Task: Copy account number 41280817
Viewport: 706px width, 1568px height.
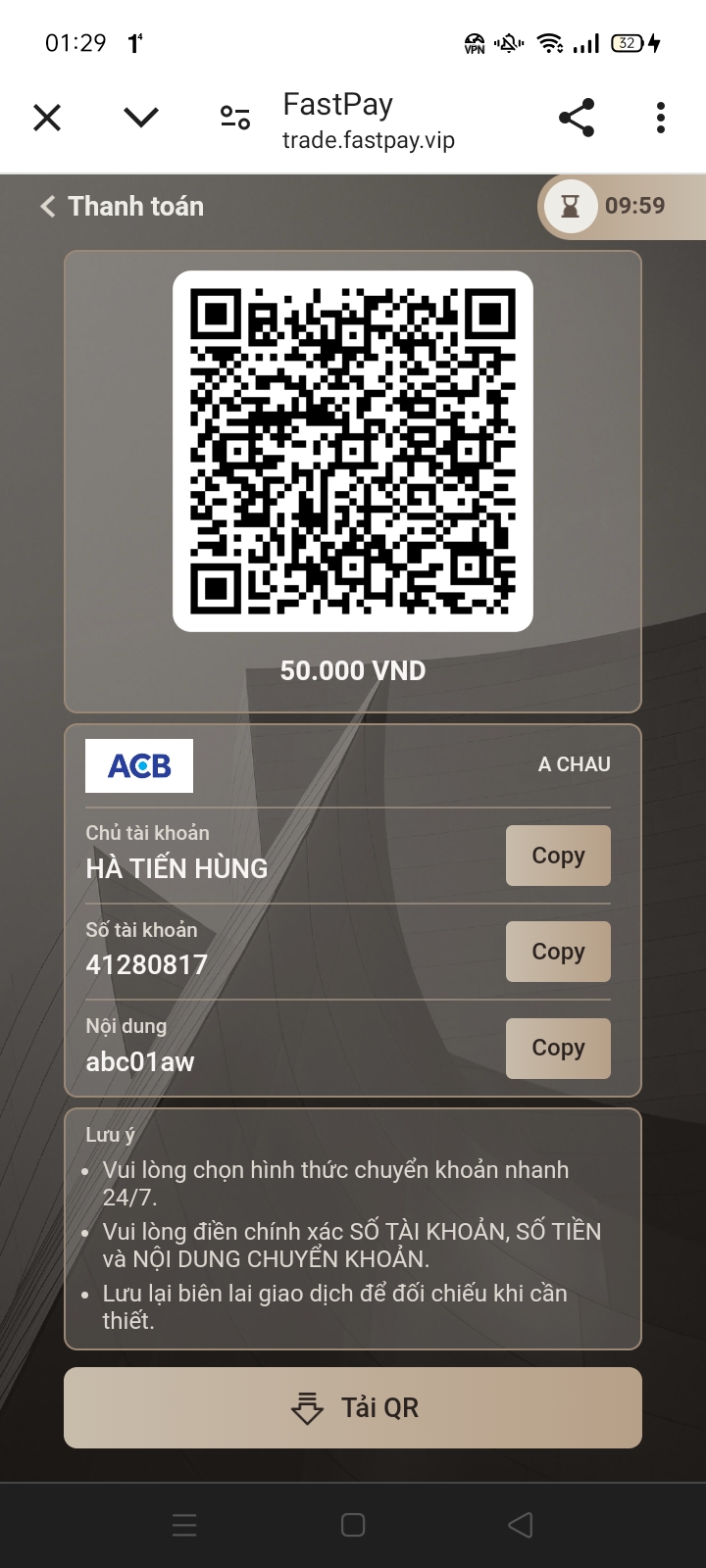Action: point(558,952)
